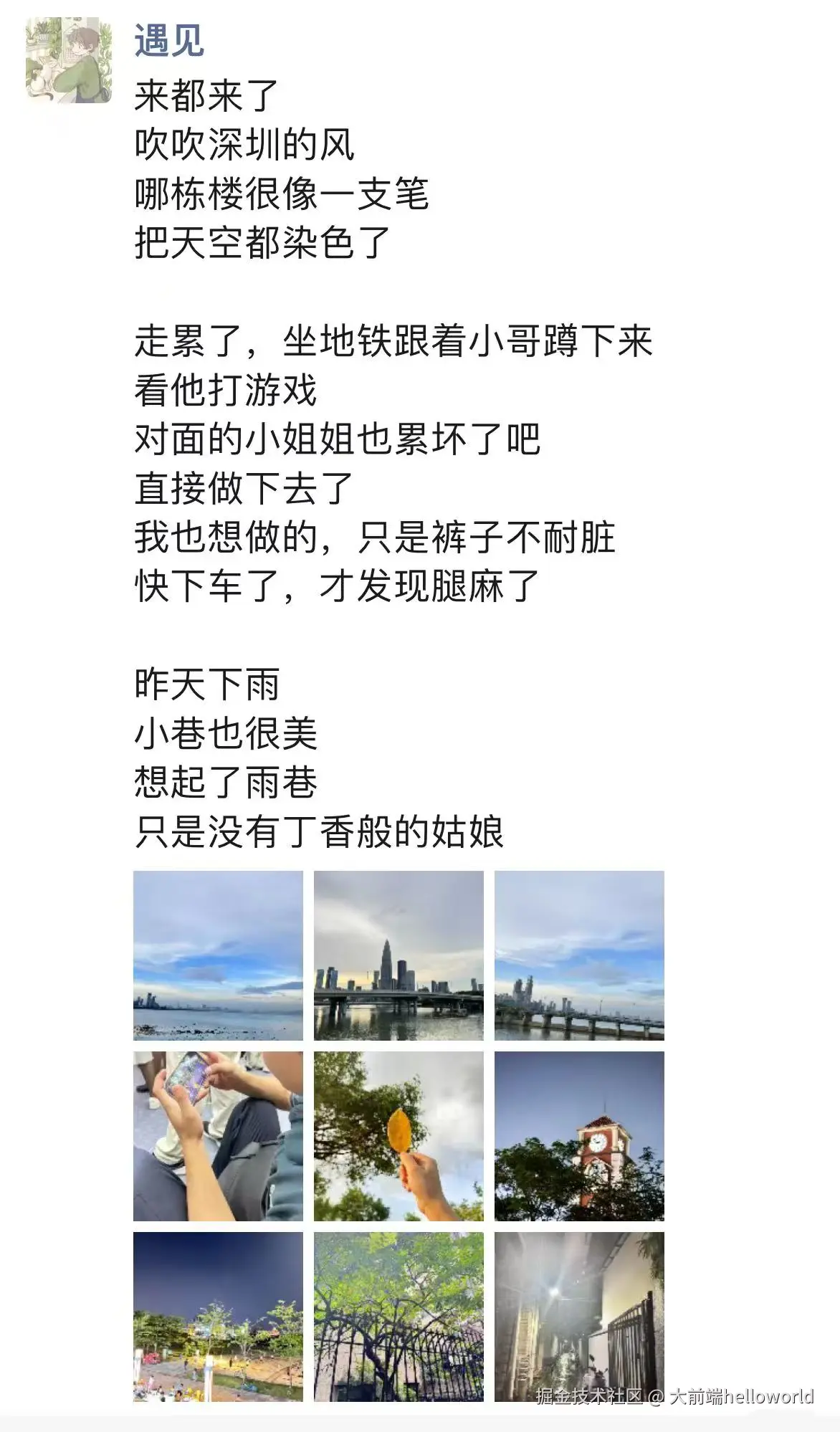The height and width of the screenshot is (1432, 840).
Task: View the skyscraper and bridge photo
Action: pyautogui.click(x=398, y=955)
